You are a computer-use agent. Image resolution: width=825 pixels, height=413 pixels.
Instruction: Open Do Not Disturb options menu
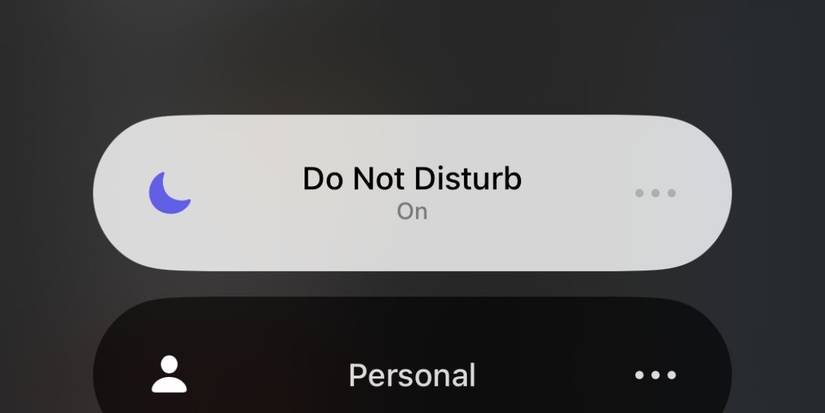[655, 193]
